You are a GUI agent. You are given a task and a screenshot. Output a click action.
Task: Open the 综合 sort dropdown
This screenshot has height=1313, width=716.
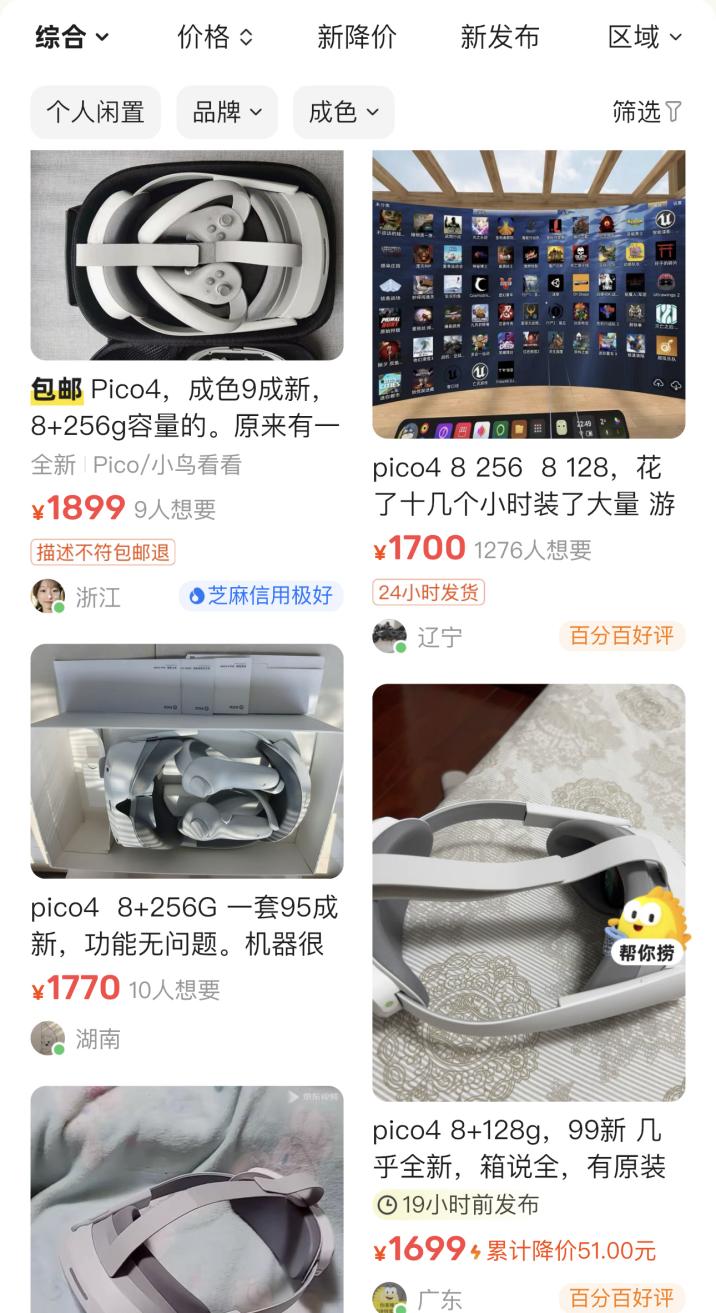(x=72, y=38)
